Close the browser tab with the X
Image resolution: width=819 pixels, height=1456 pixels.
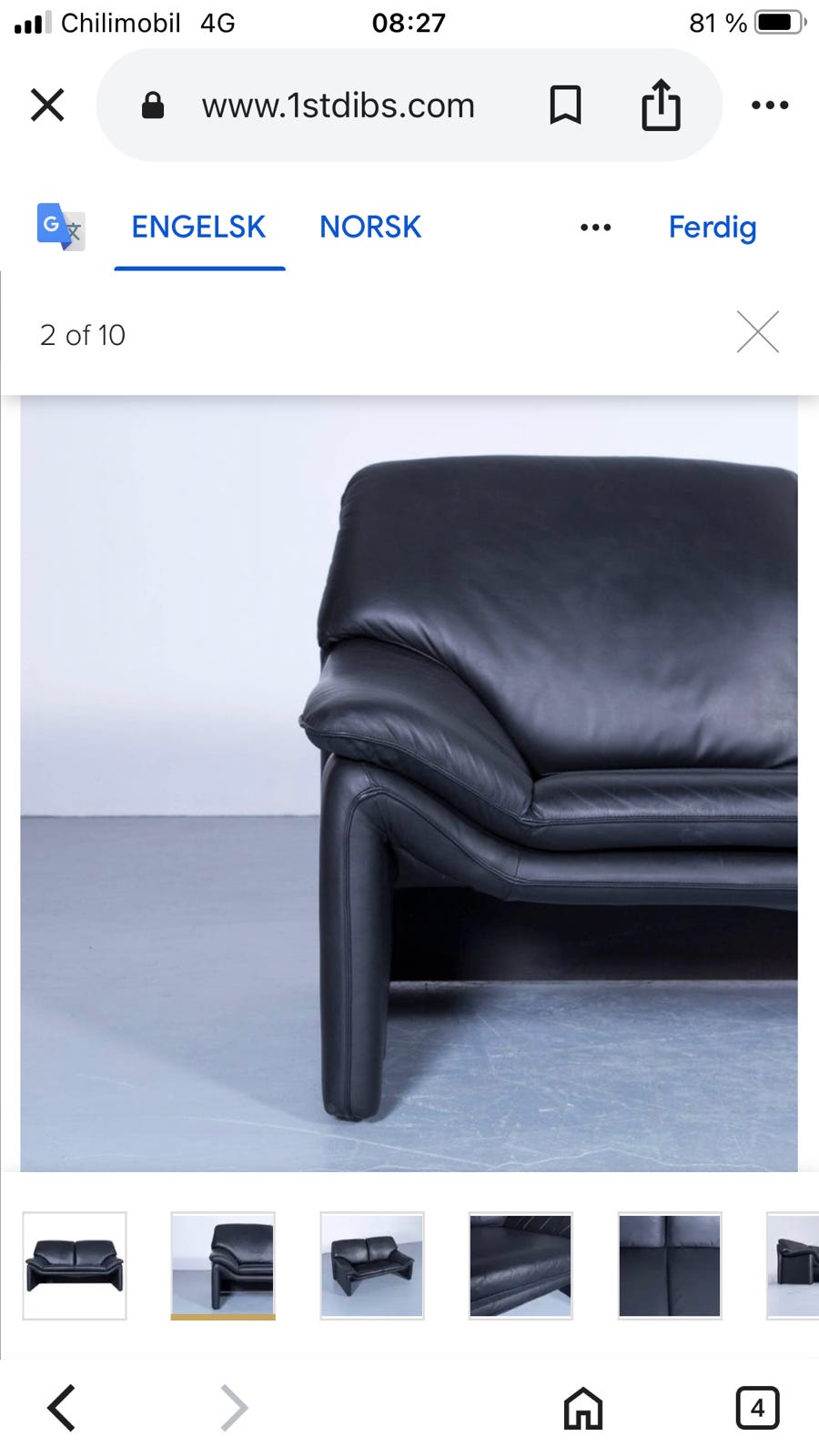click(x=47, y=105)
